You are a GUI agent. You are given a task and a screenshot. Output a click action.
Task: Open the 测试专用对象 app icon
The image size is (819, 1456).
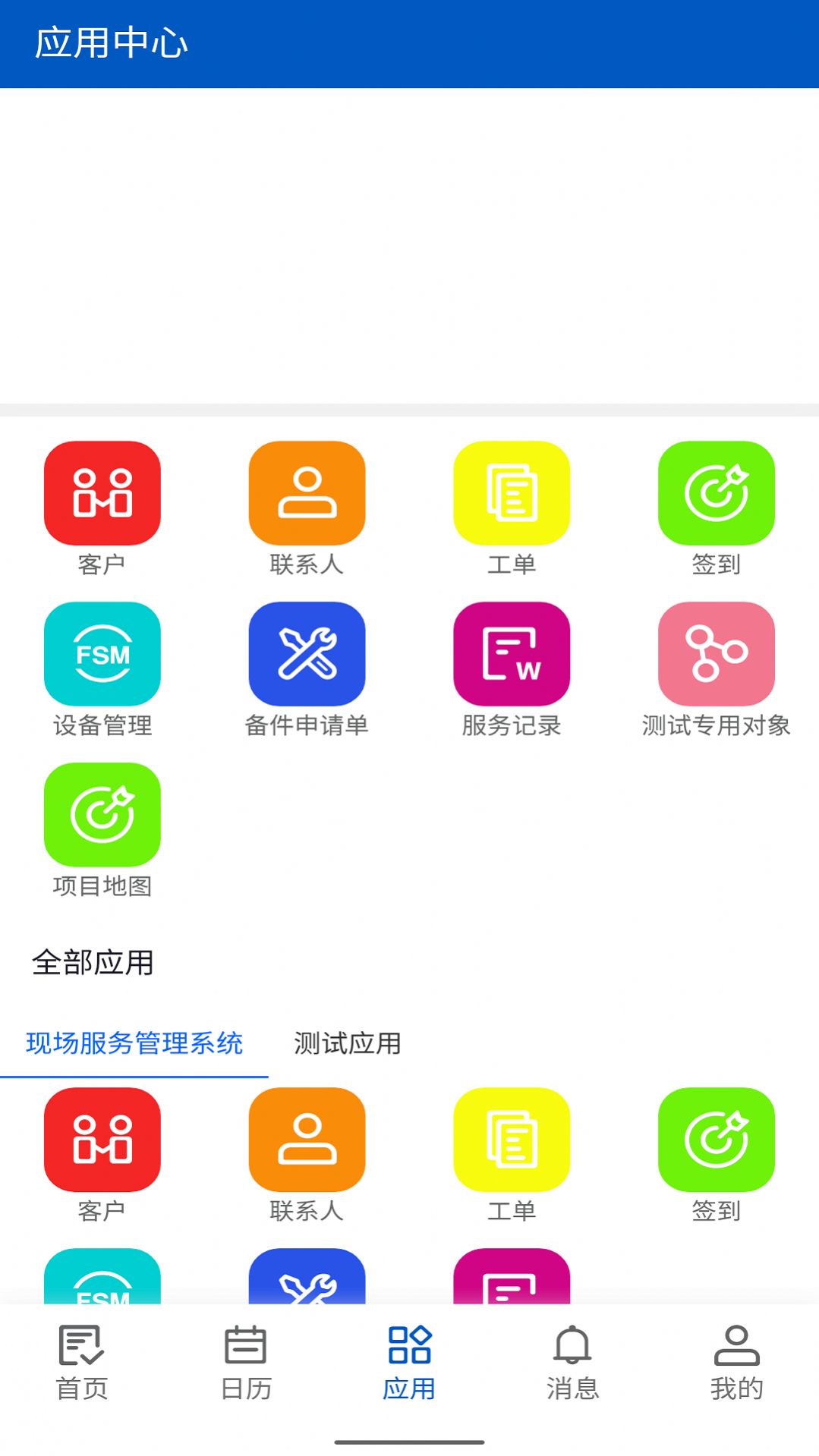click(x=716, y=654)
